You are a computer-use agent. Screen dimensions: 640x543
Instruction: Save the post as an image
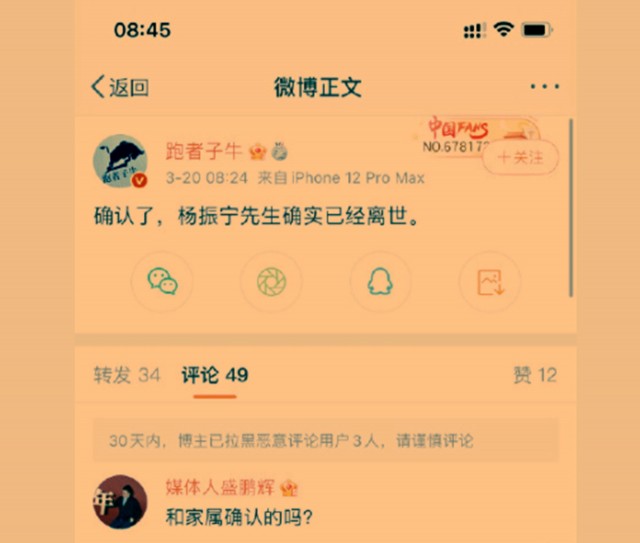coord(490,282)
